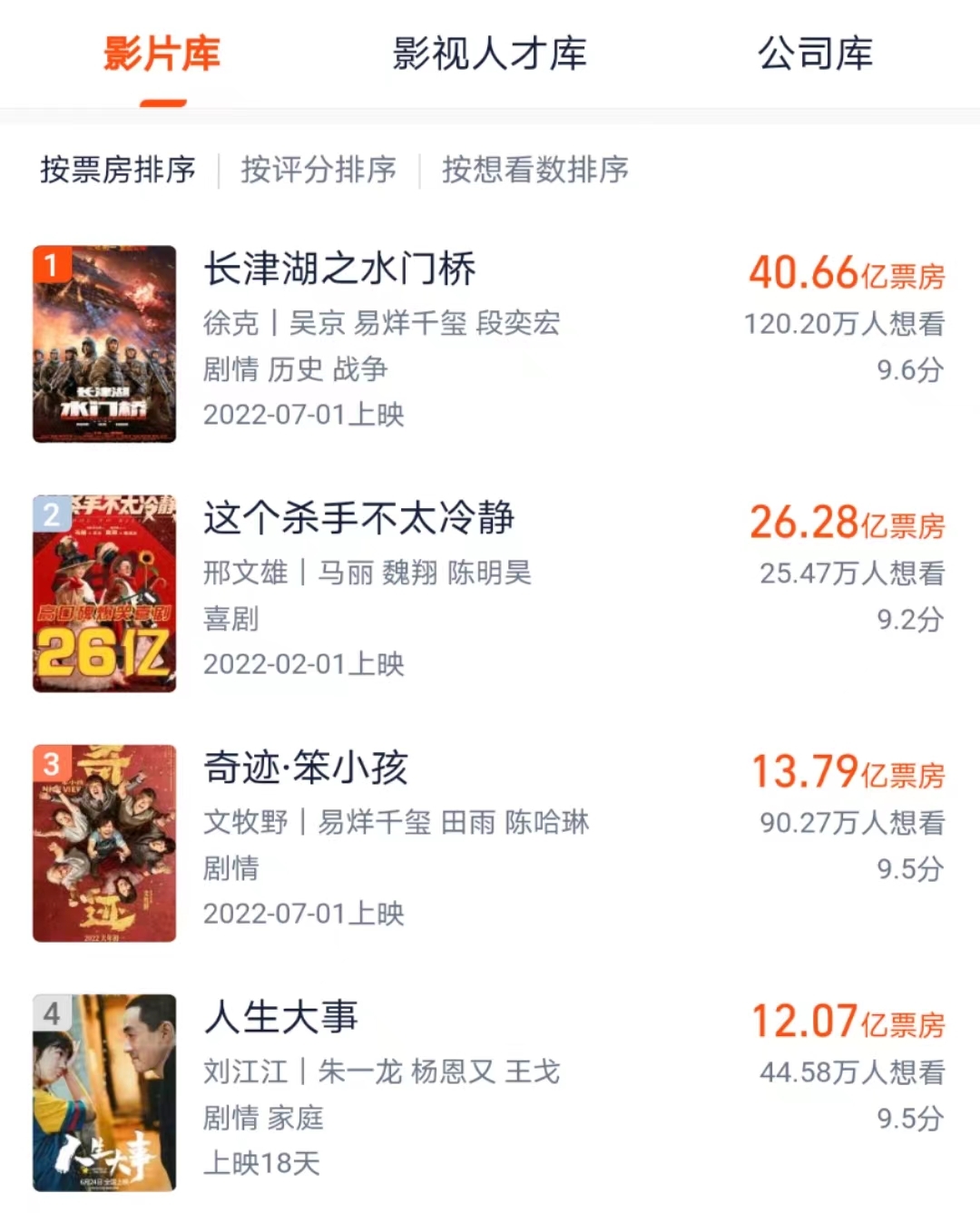Screen dimensions: 980x1213
Task: Open 奇迹·笨小孩 movie details
Action: [x=306, y=768]
